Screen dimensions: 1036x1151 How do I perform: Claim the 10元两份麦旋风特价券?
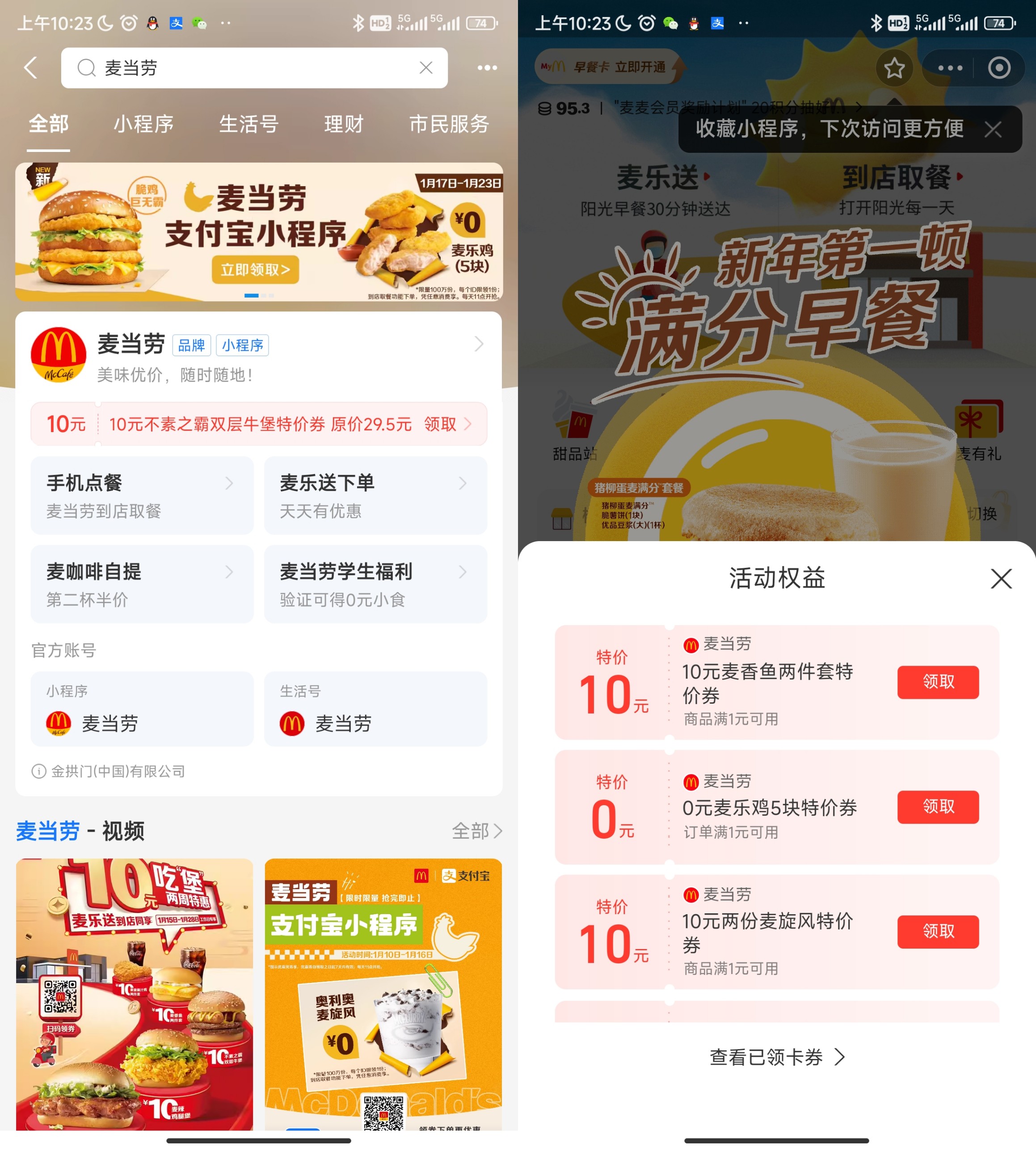point(938,931)
